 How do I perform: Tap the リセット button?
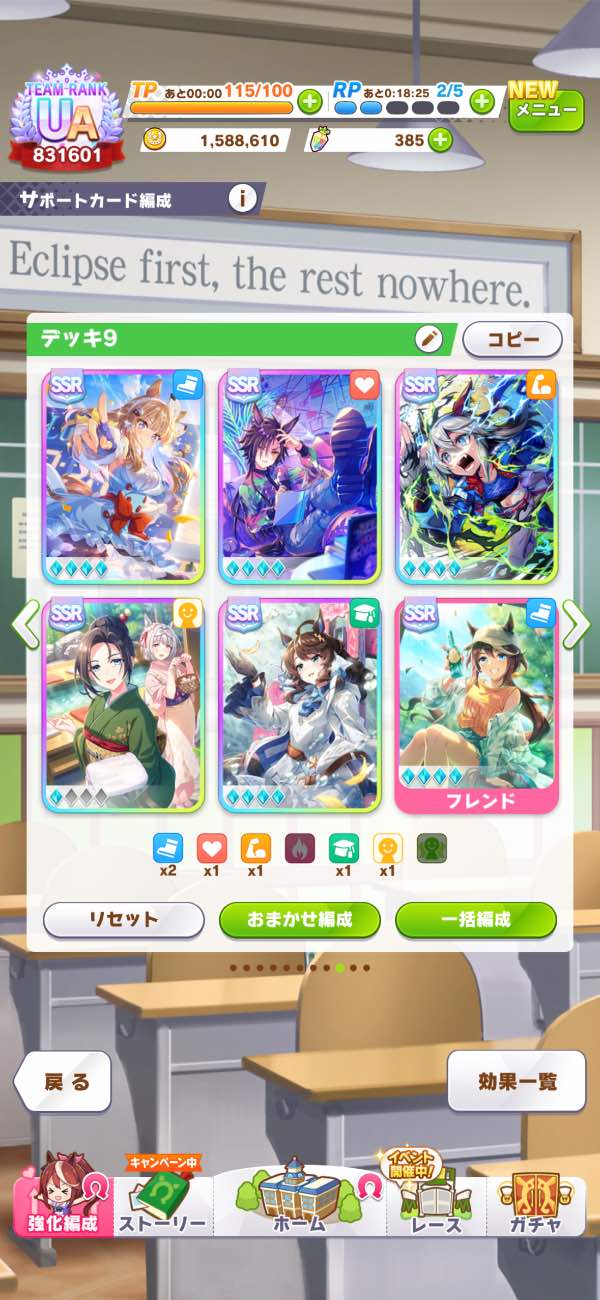point(123,919)
